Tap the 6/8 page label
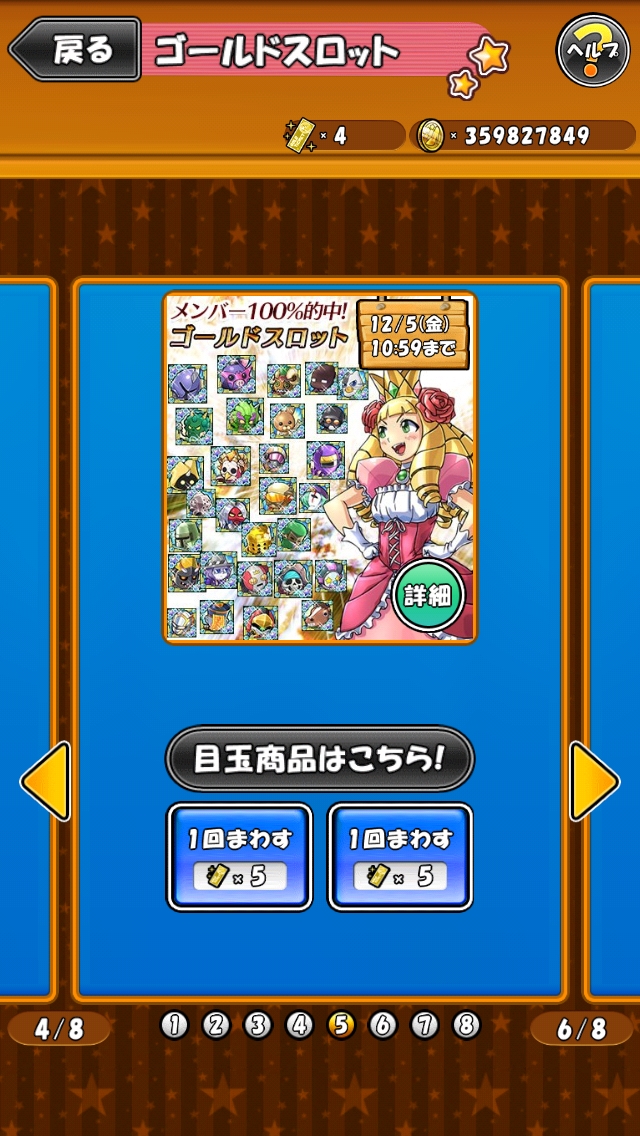The image size is (640, 1136). (x=581, y=1030)
